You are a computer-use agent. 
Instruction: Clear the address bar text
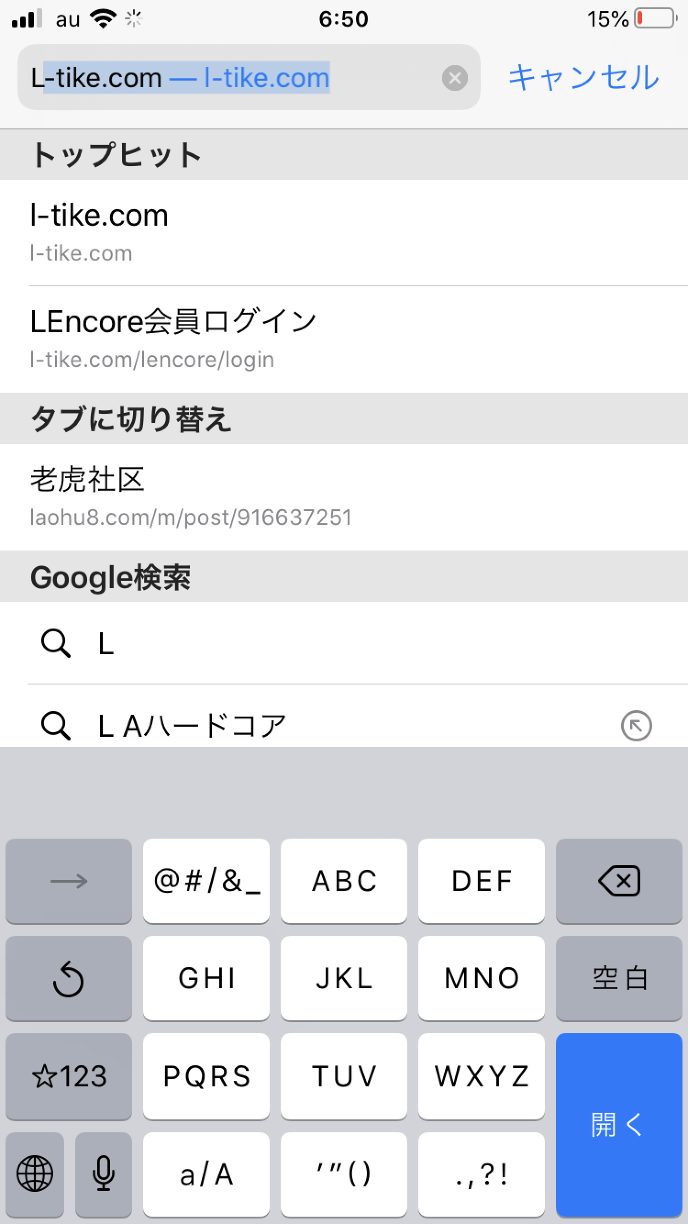(x=455, y=78)
